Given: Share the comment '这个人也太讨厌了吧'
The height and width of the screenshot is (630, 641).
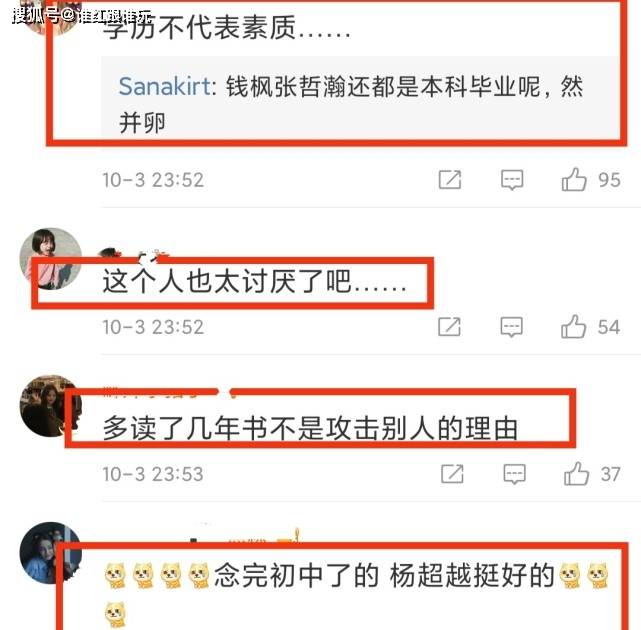Looking at the screenshot, I should 450,327.
